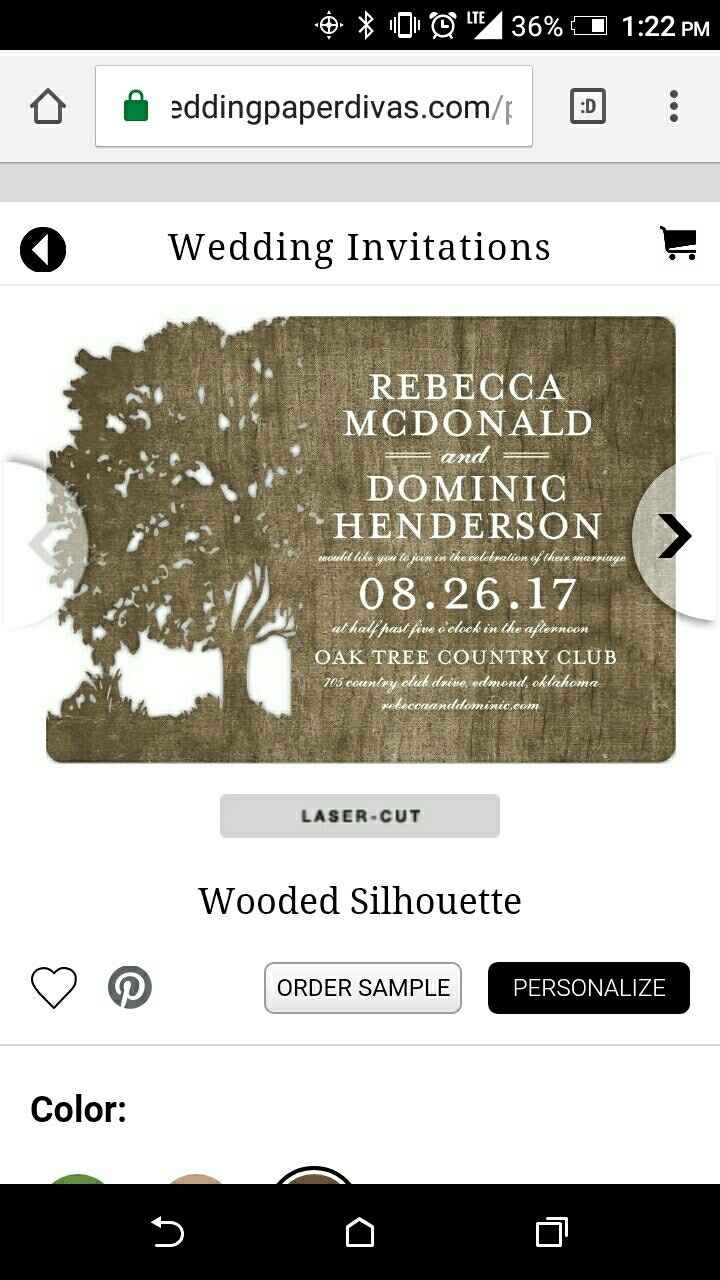The height and width of the screenshot is (1280, 720).
Task: Personalize the Wooded Silhouette invitation
Action: tap(588, 988)
